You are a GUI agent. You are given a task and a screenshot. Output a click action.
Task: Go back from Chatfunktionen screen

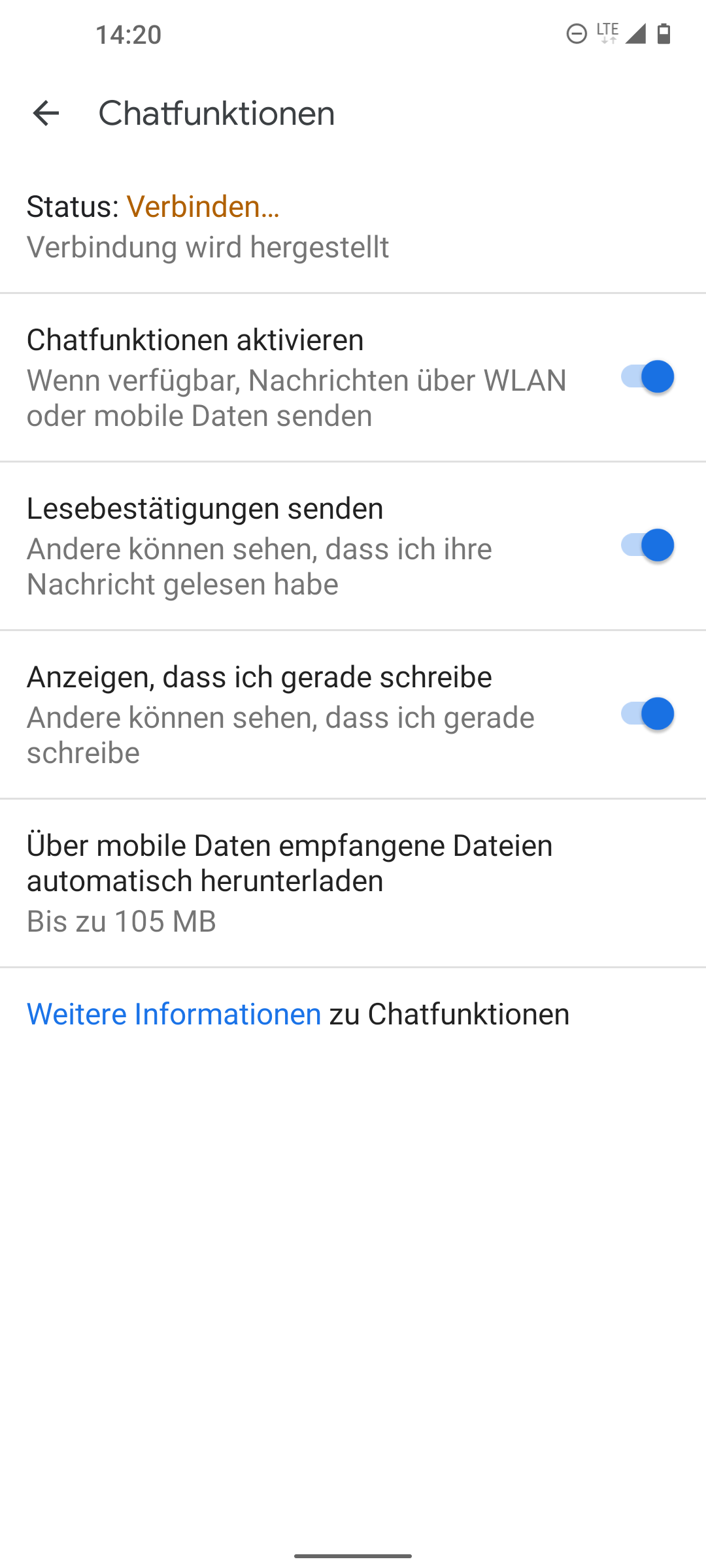tap(46, 113)
